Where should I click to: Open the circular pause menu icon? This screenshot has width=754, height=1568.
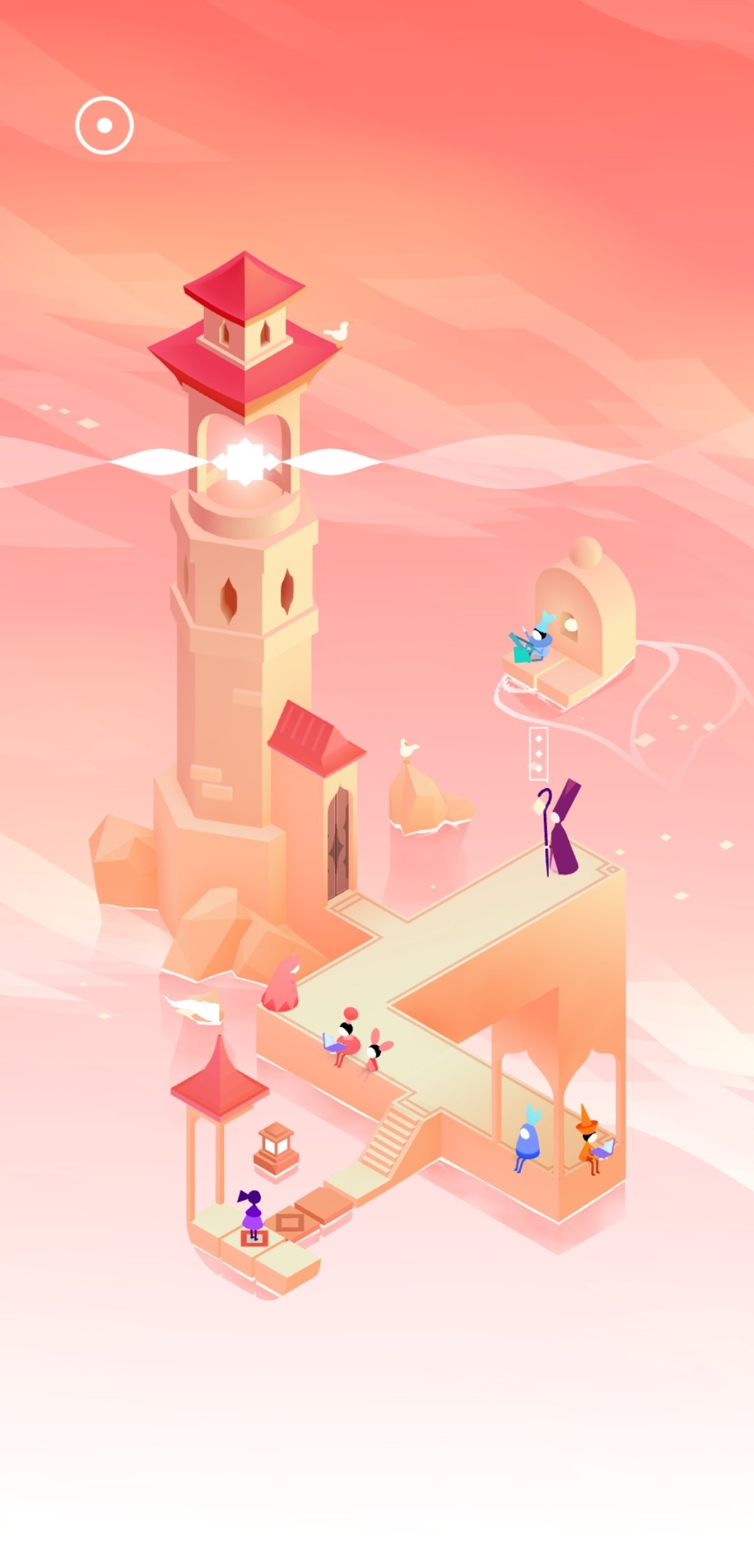tap(104, 125)
